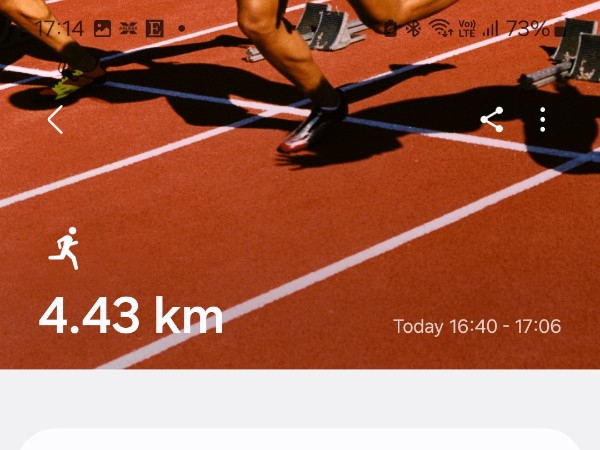This screenshot has width=600, height=450.
Task: Open the three-dot overflow menu
Action: tap(543, 121)
